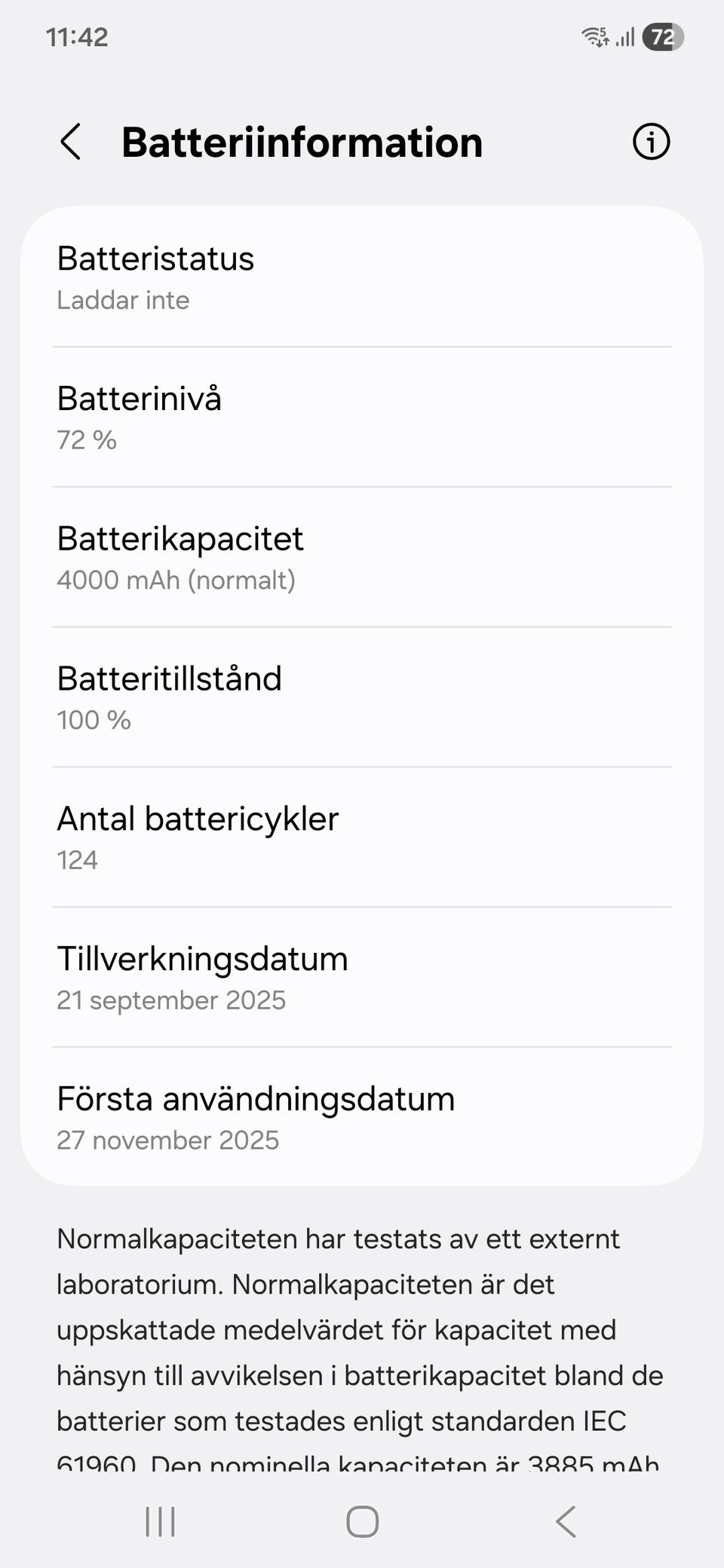The height and width of the screenshot is (1568, 724).
Task: Open the info icon beside Batteriinformation
Action: pyautogui.click(x=651, y=142)
